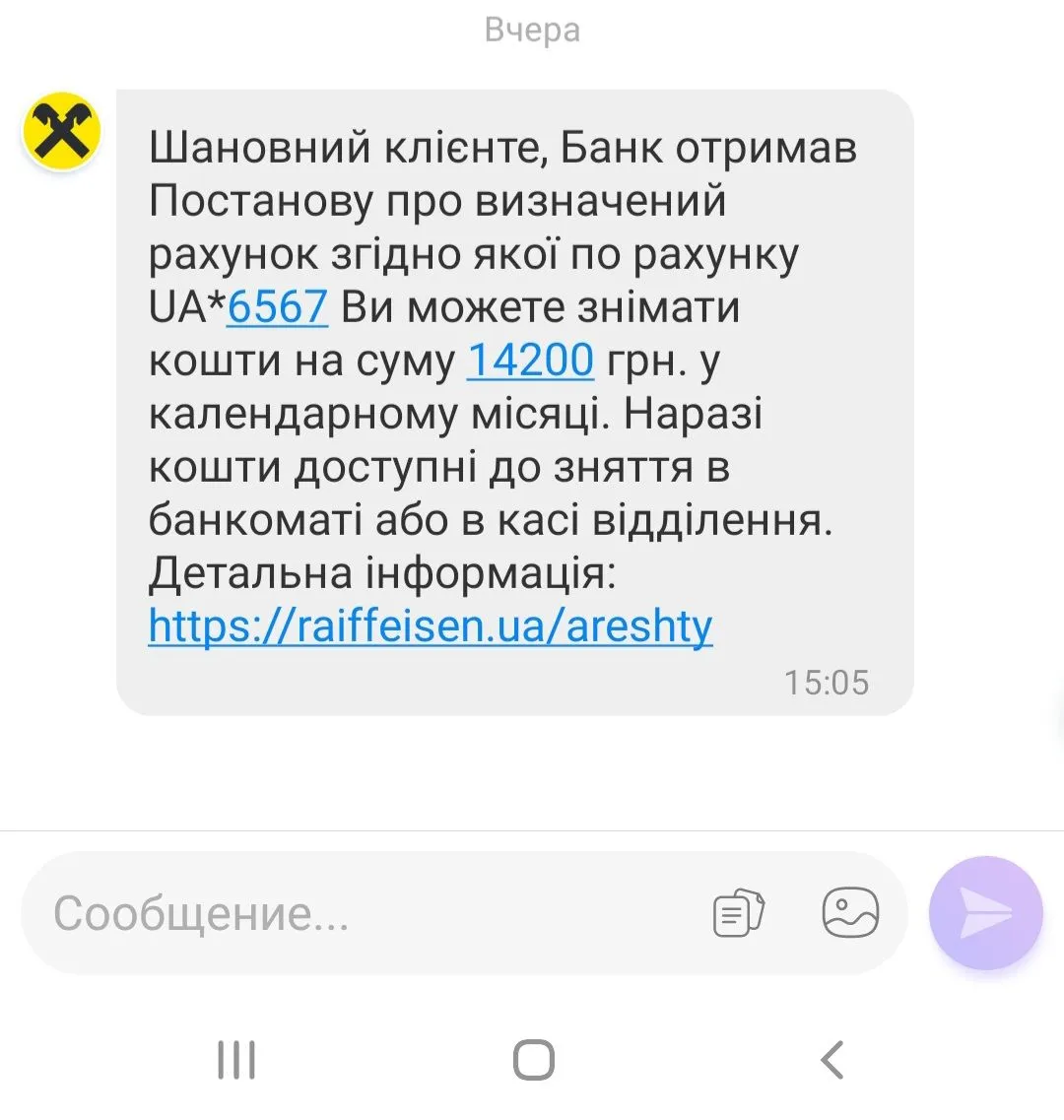Viewport: 1064px width, 1120px height.
Task: Tap the linked account number 6567
Action: pos(277,307)
